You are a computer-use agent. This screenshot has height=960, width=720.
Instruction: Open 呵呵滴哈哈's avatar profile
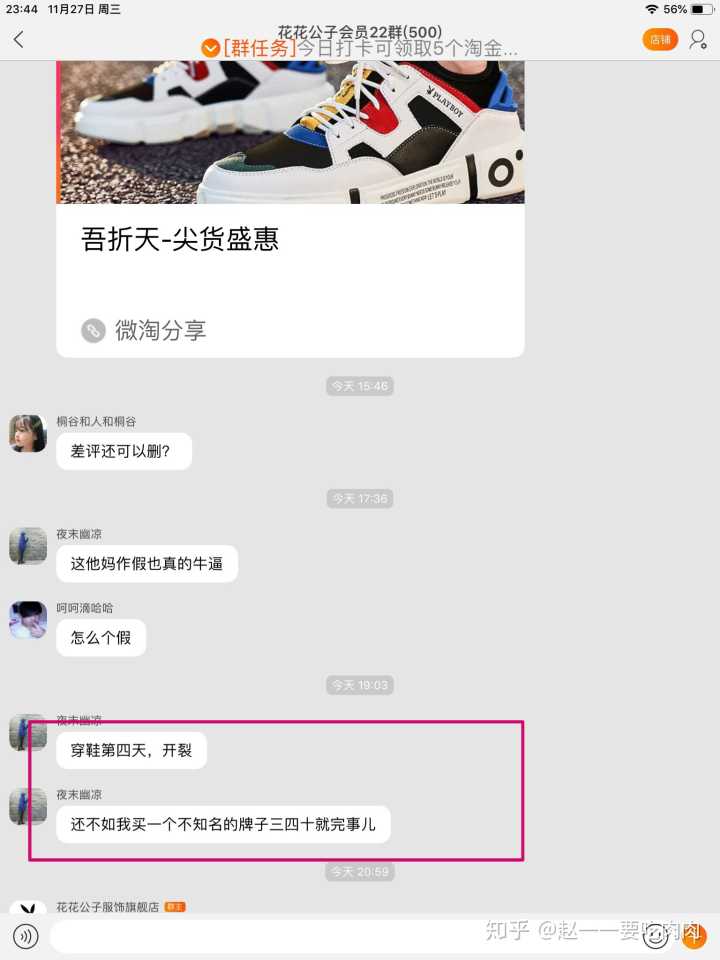(x=28, y=620)
